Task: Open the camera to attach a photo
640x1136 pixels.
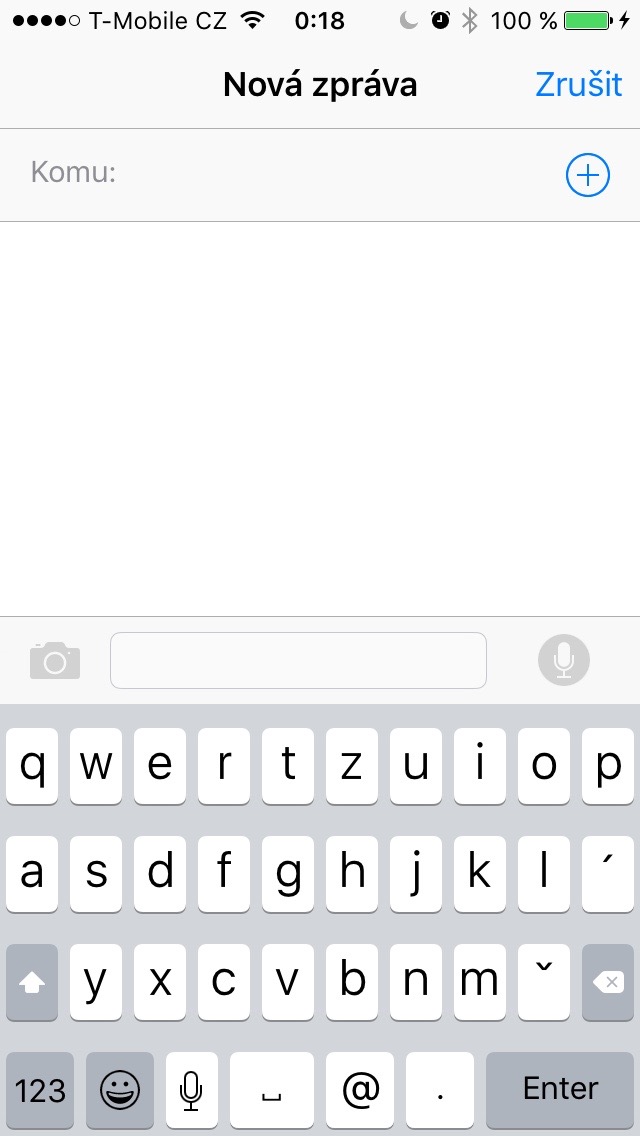Action: click(x=55, y=661)
